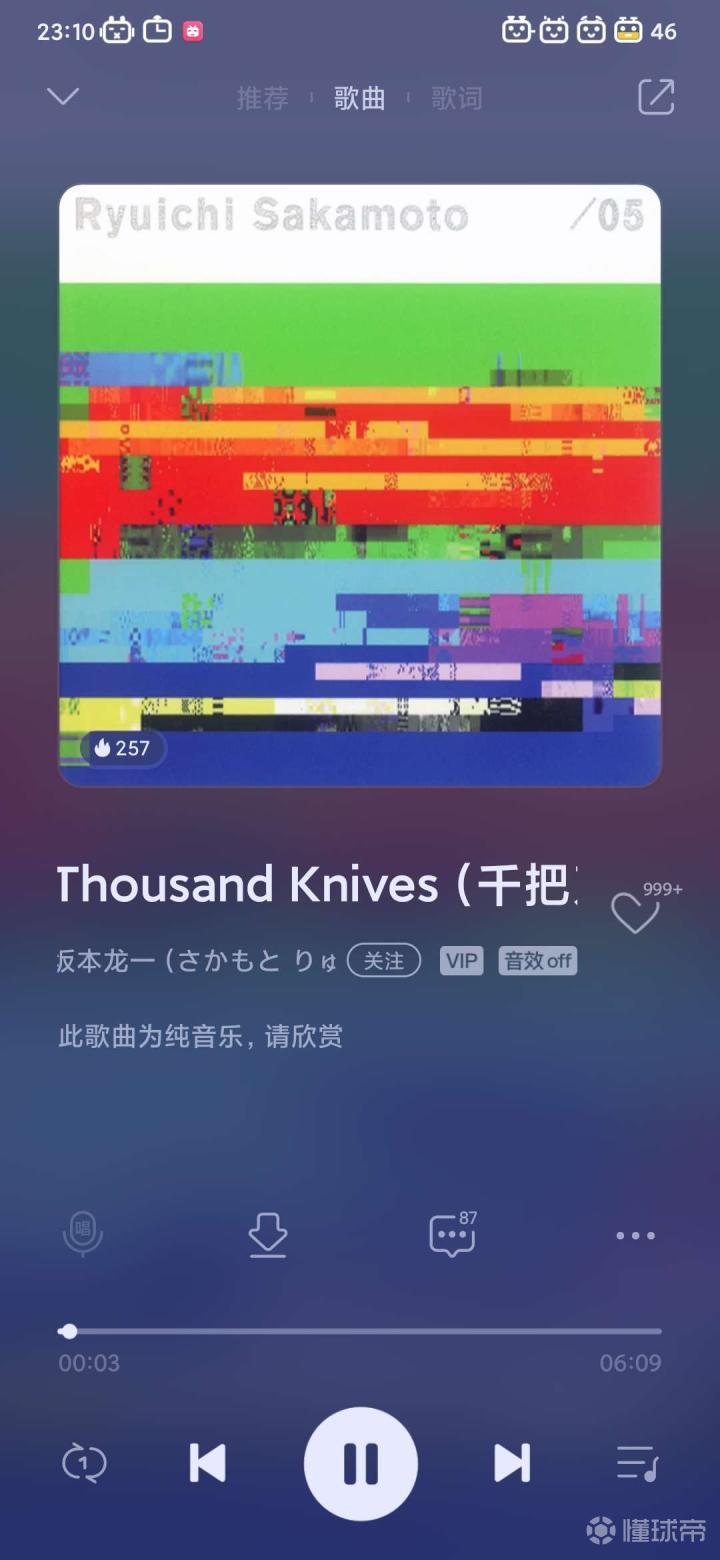Download this song
The width and height of the screenshot is (720, 1560).
click(268, 1235)
